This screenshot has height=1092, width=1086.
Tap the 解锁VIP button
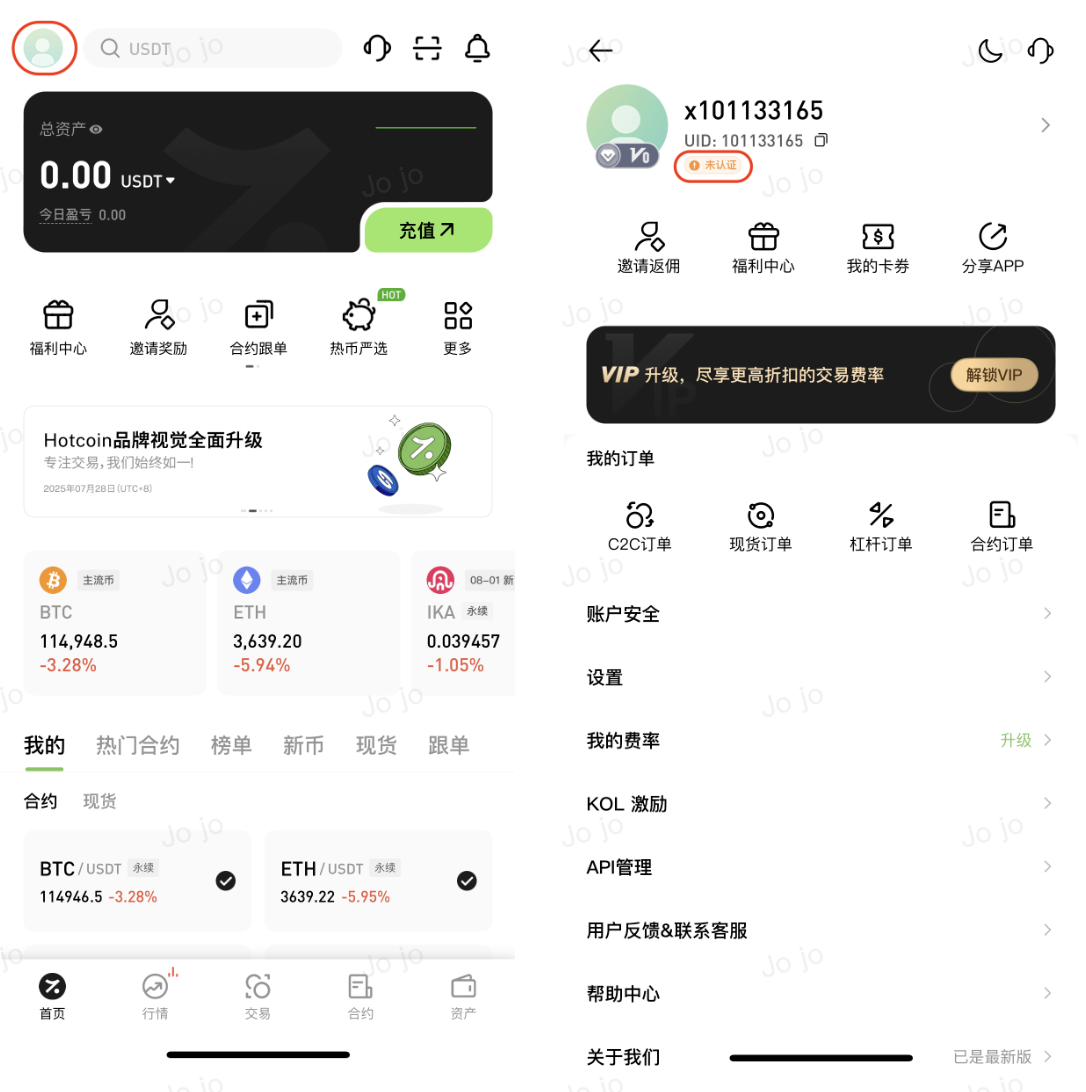994,375
